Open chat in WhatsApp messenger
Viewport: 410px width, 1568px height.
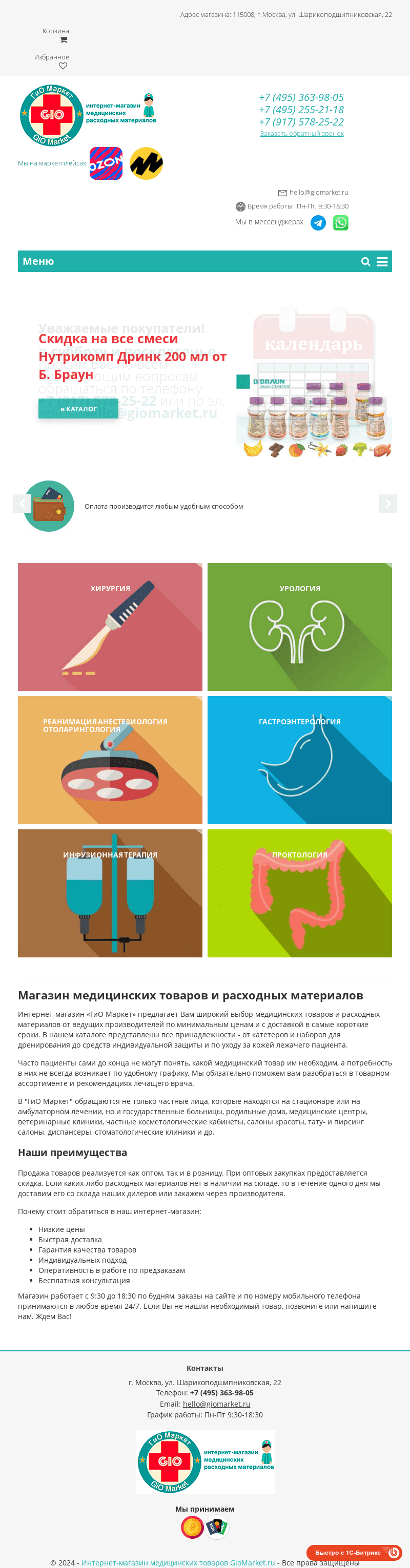coord(340,223)
